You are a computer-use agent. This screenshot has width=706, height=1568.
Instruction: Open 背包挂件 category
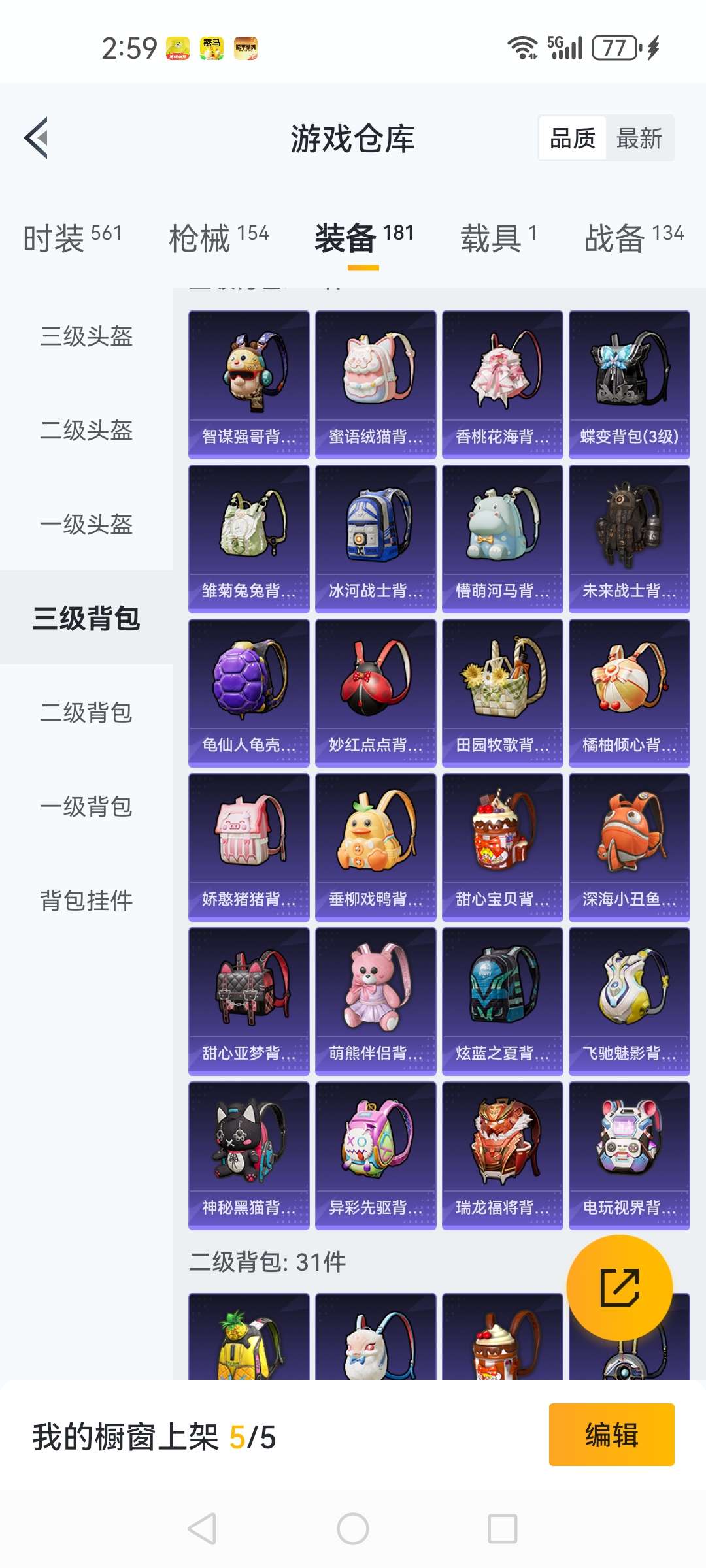click(86, 901)
